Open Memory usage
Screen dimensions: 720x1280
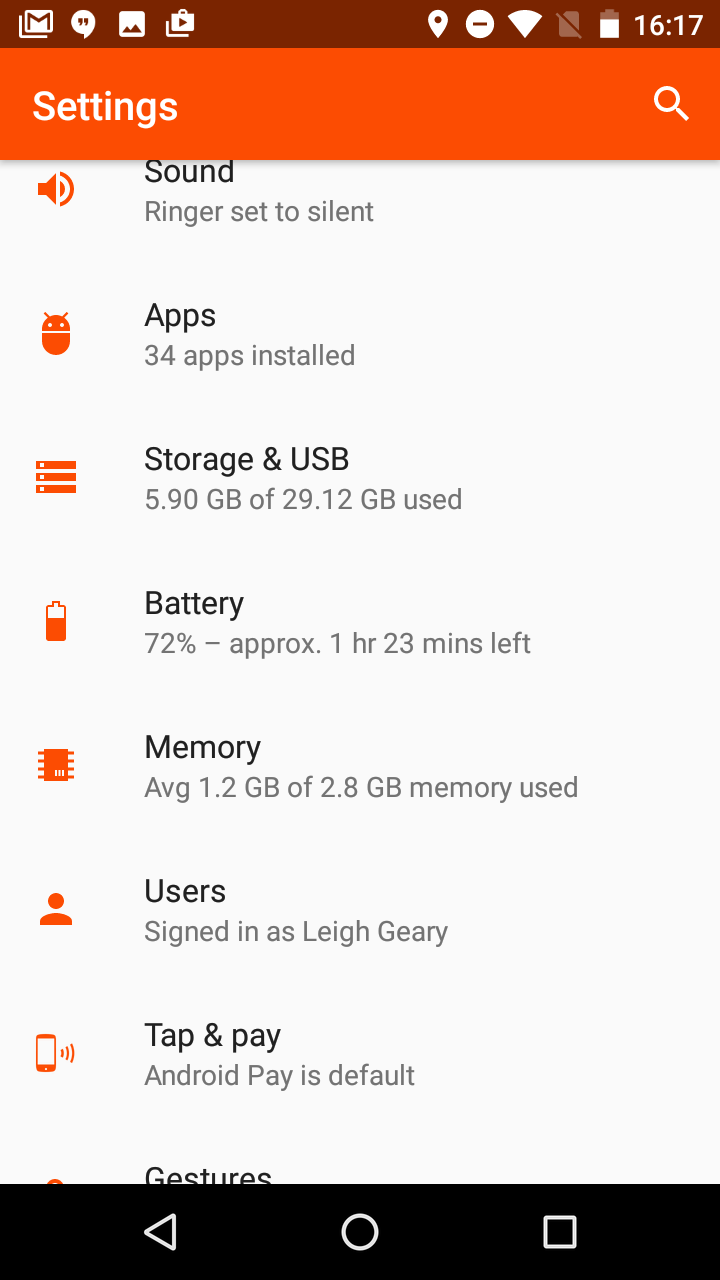(x=360, y=766)
